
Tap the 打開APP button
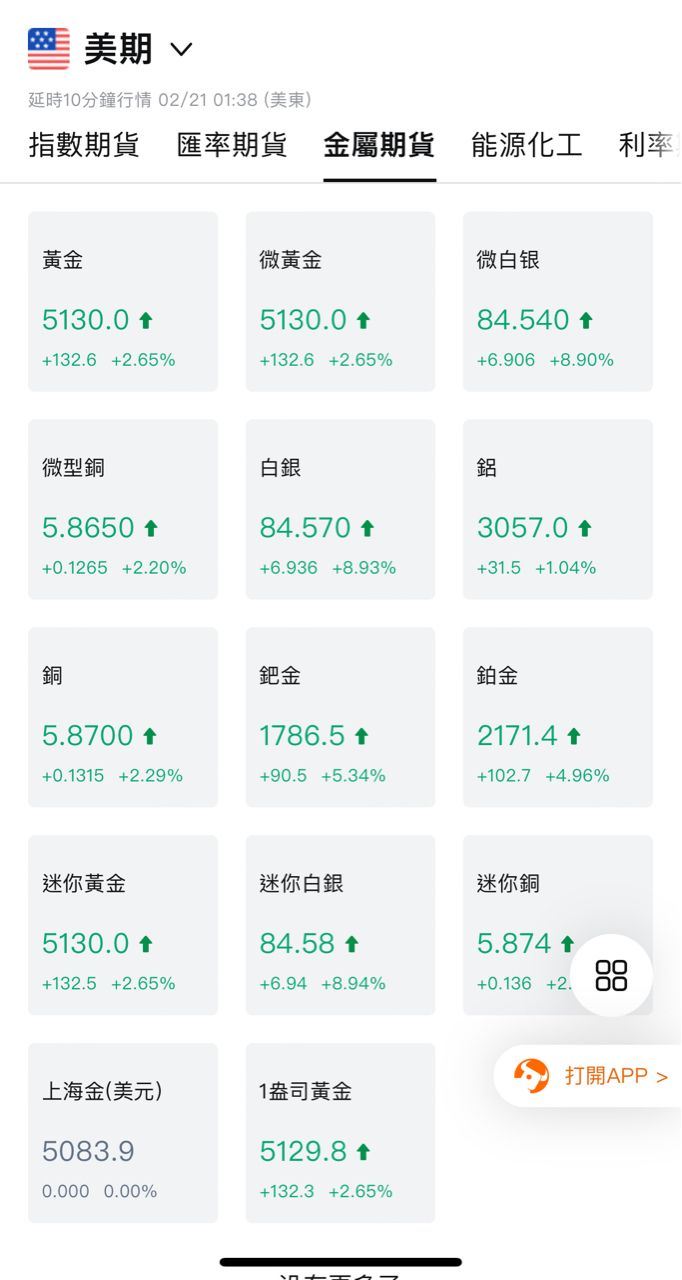[591, 1076]
